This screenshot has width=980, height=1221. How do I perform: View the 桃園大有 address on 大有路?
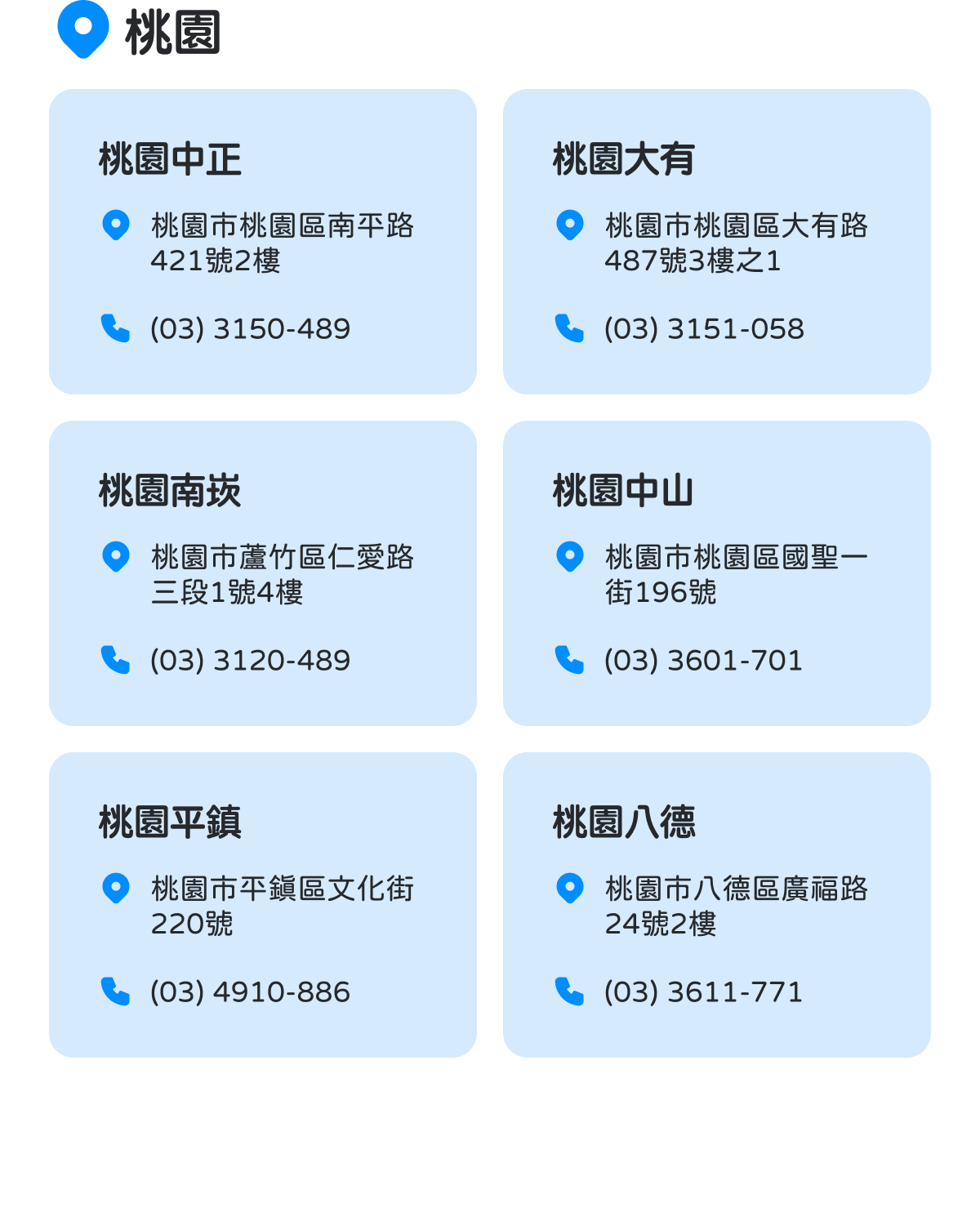(736, 243)
